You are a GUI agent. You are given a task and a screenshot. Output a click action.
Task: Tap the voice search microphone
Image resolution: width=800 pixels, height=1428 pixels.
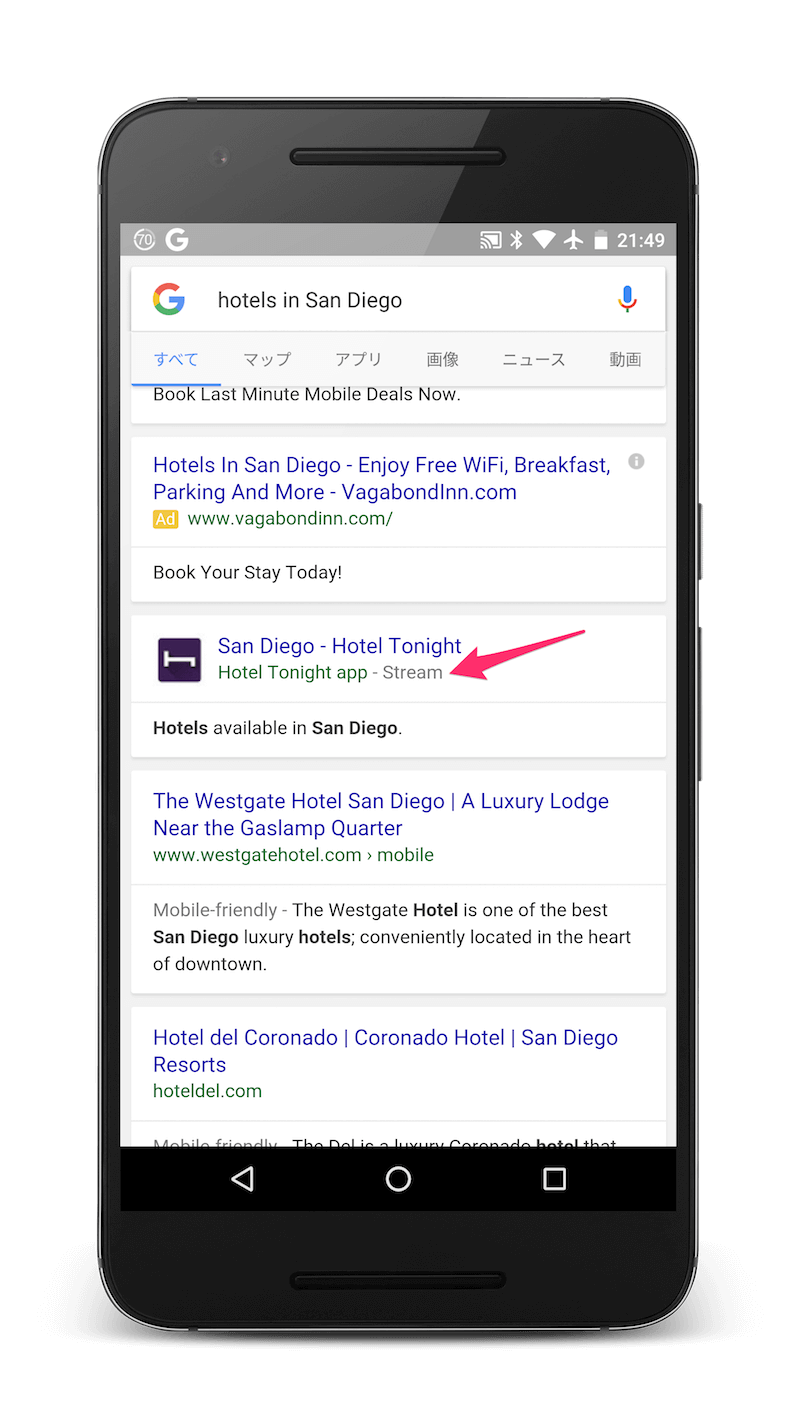click(627, 300)
